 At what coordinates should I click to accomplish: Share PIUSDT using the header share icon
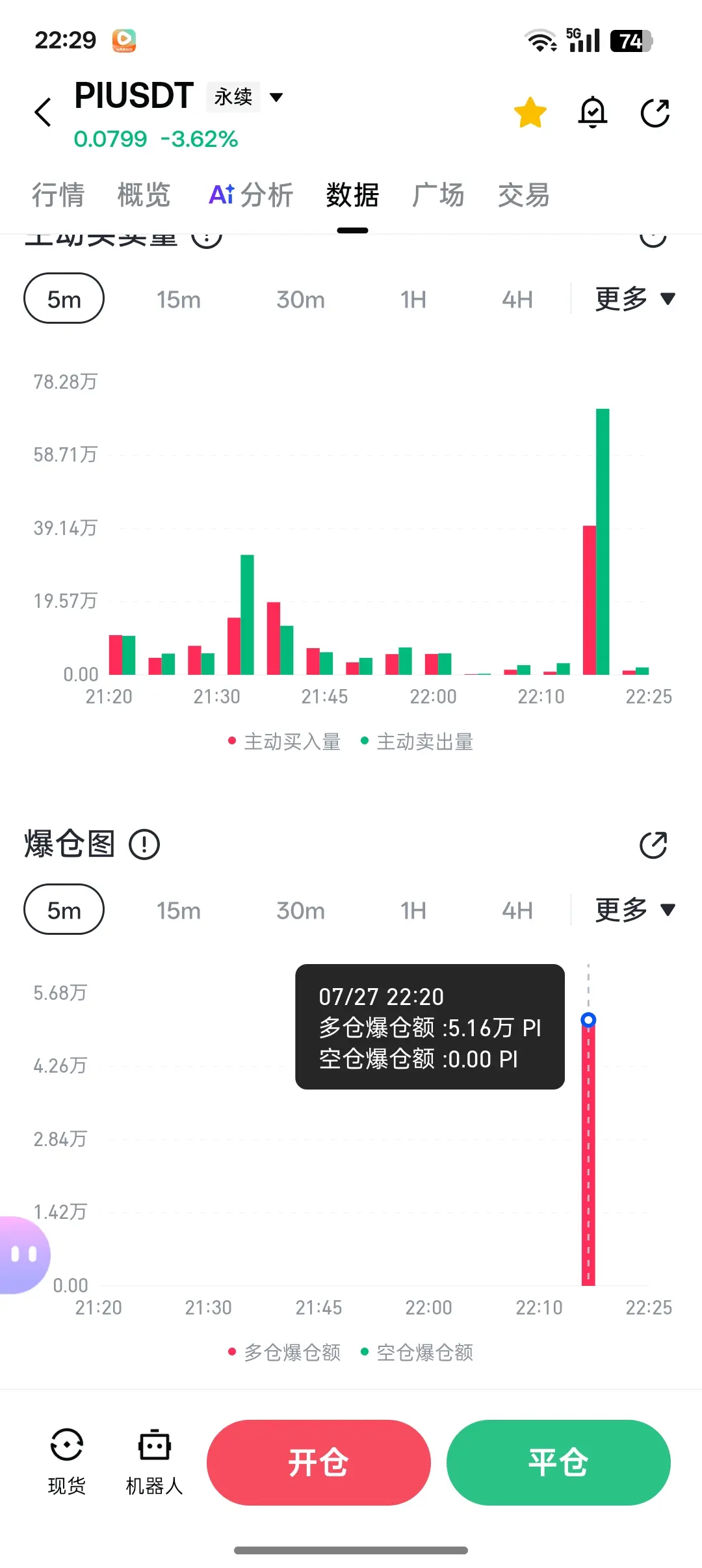click(655, 112)
